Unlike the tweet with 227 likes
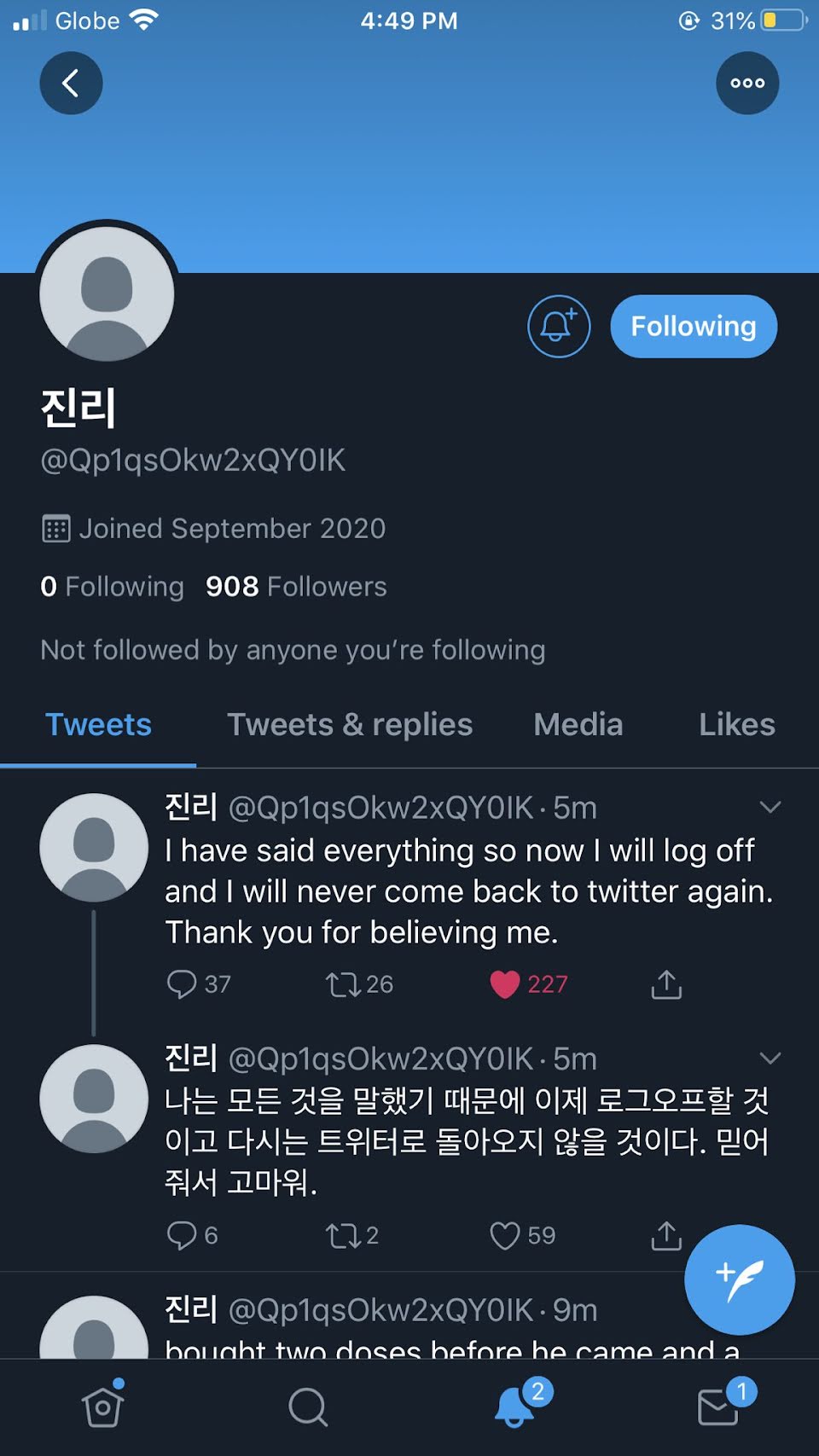 505,984
